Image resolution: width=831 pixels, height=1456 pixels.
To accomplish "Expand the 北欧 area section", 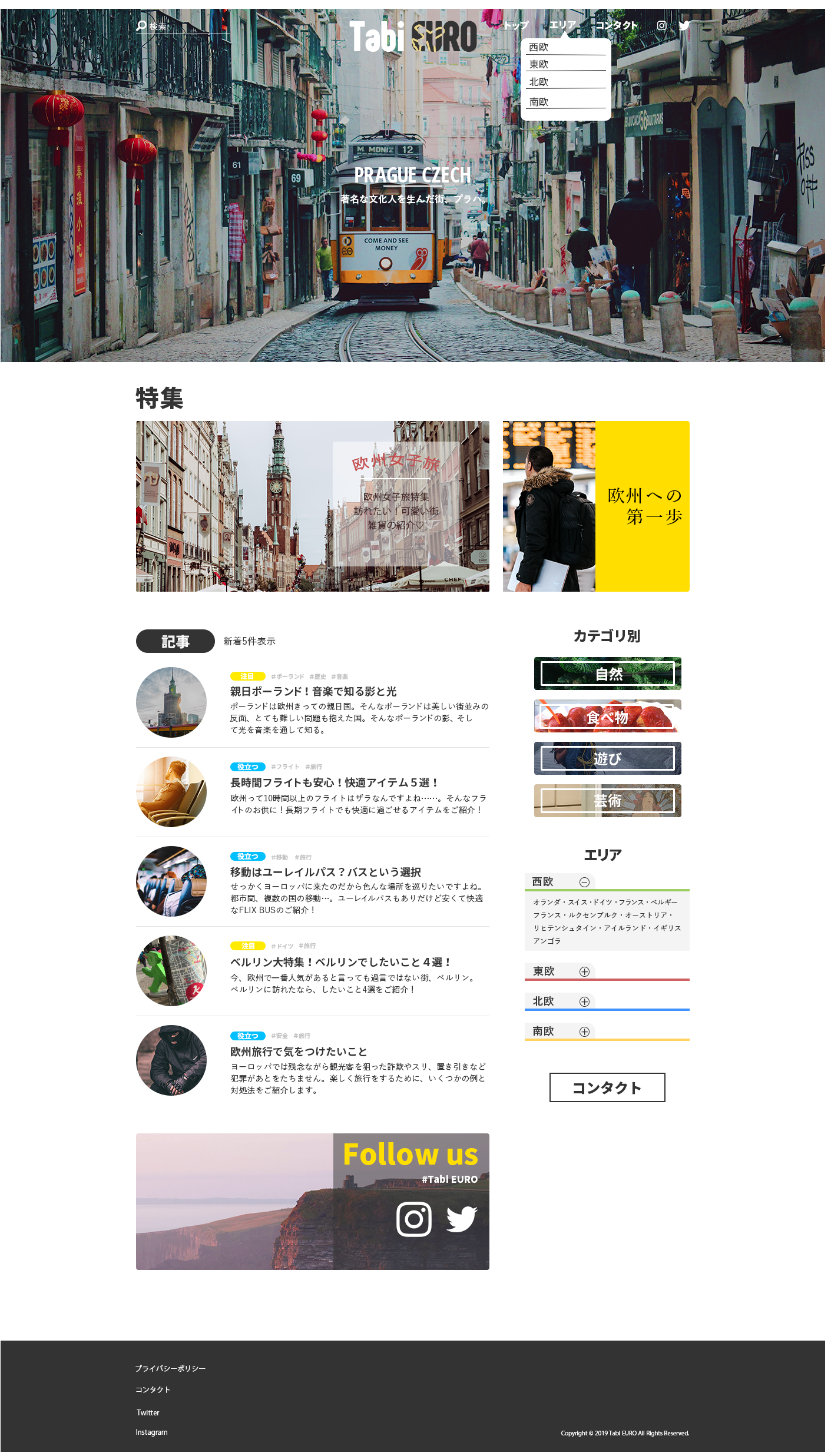I will [584, 1001].
